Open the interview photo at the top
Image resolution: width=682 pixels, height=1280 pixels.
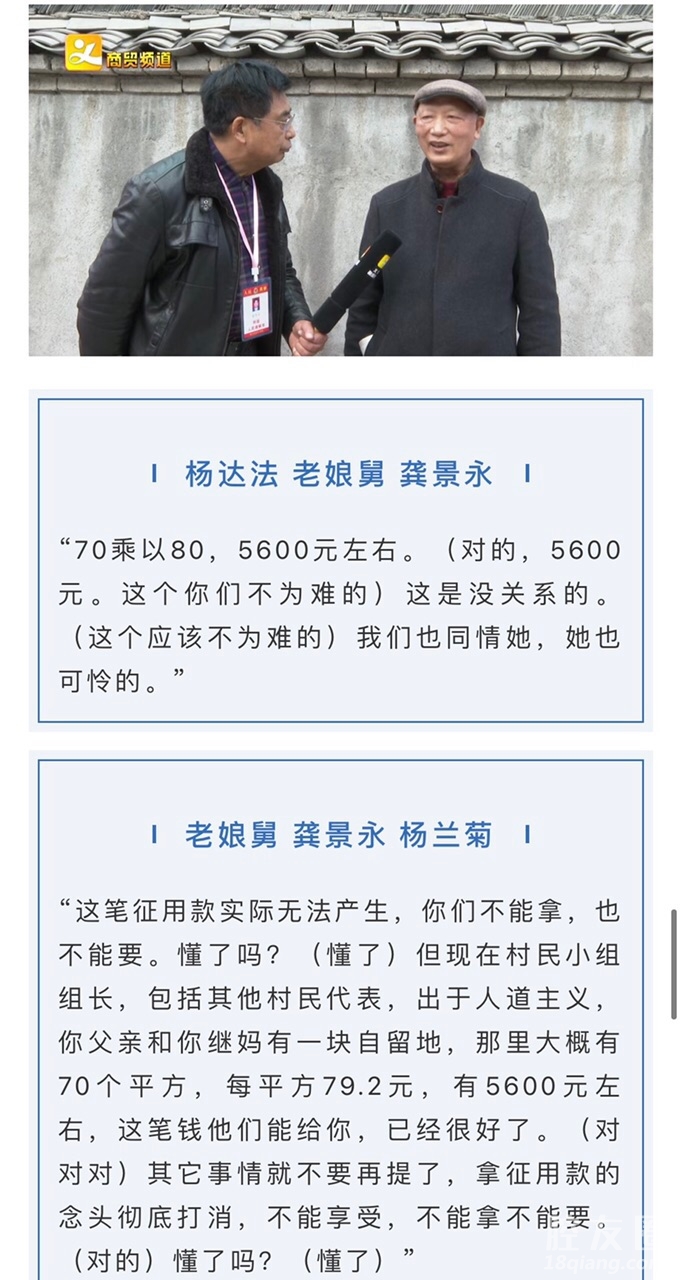340,180
